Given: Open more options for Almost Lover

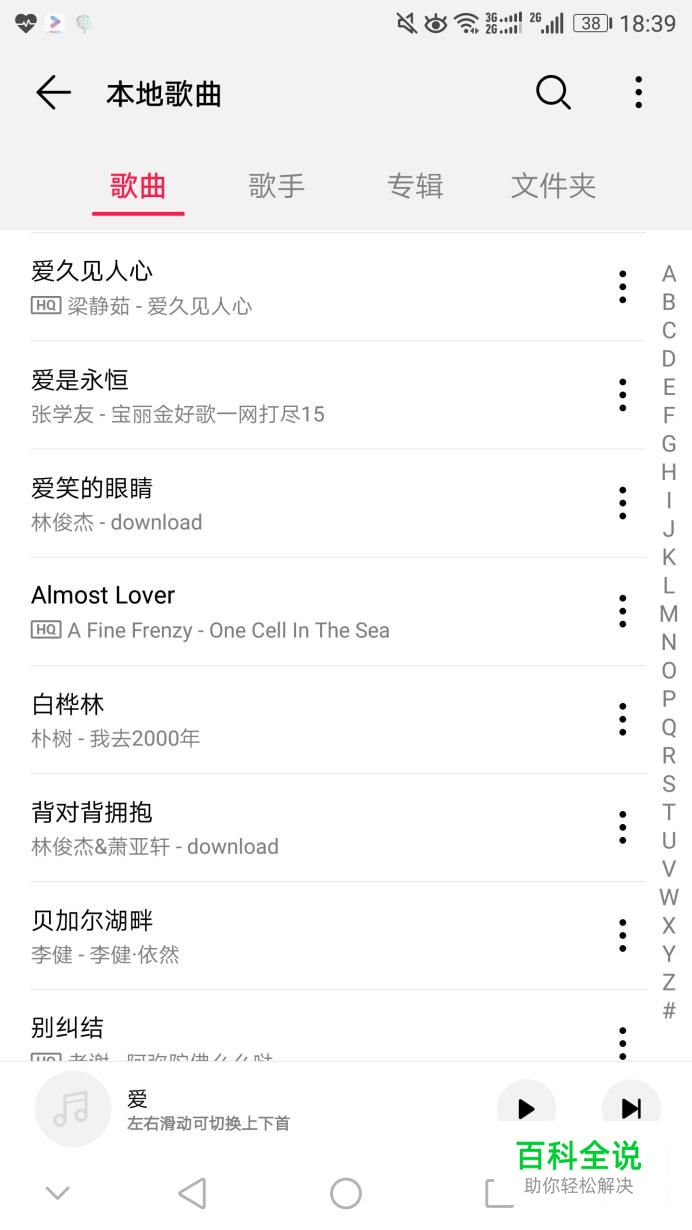Looking at the screenshot, I should tap(622, 611).
